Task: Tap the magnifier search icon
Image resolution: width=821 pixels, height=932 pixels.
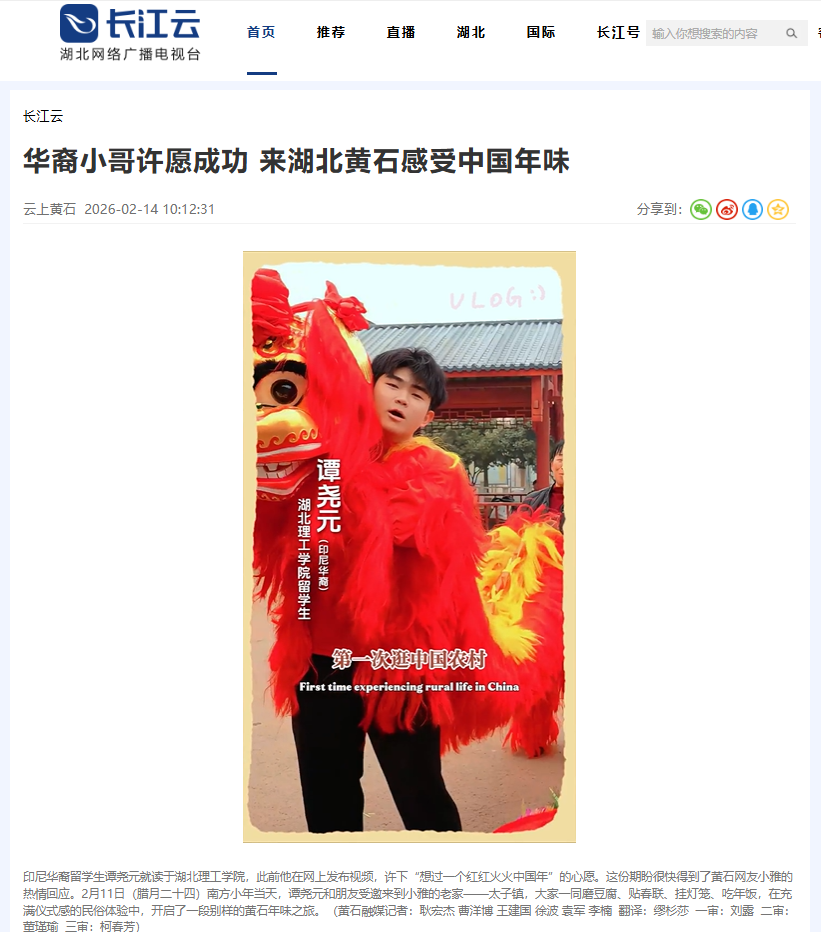Action: pyautogui.click(x=792, y=34)
